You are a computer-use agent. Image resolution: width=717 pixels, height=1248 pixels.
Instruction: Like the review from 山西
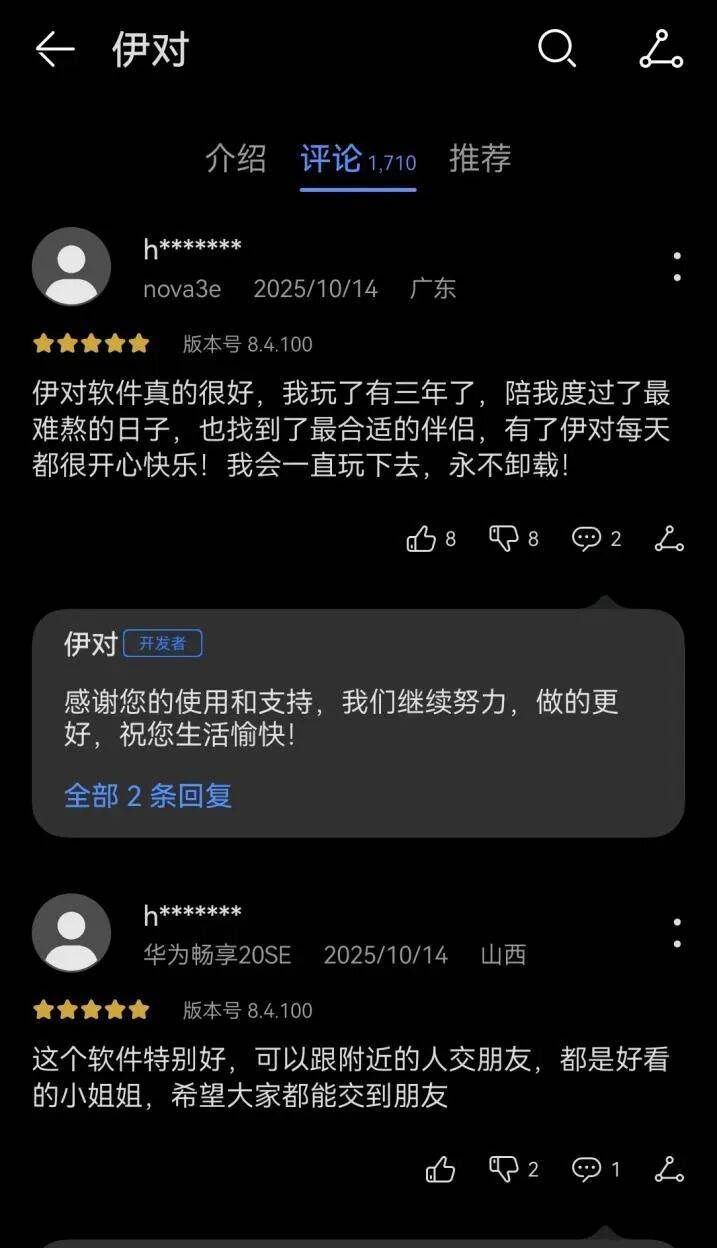440,1169
